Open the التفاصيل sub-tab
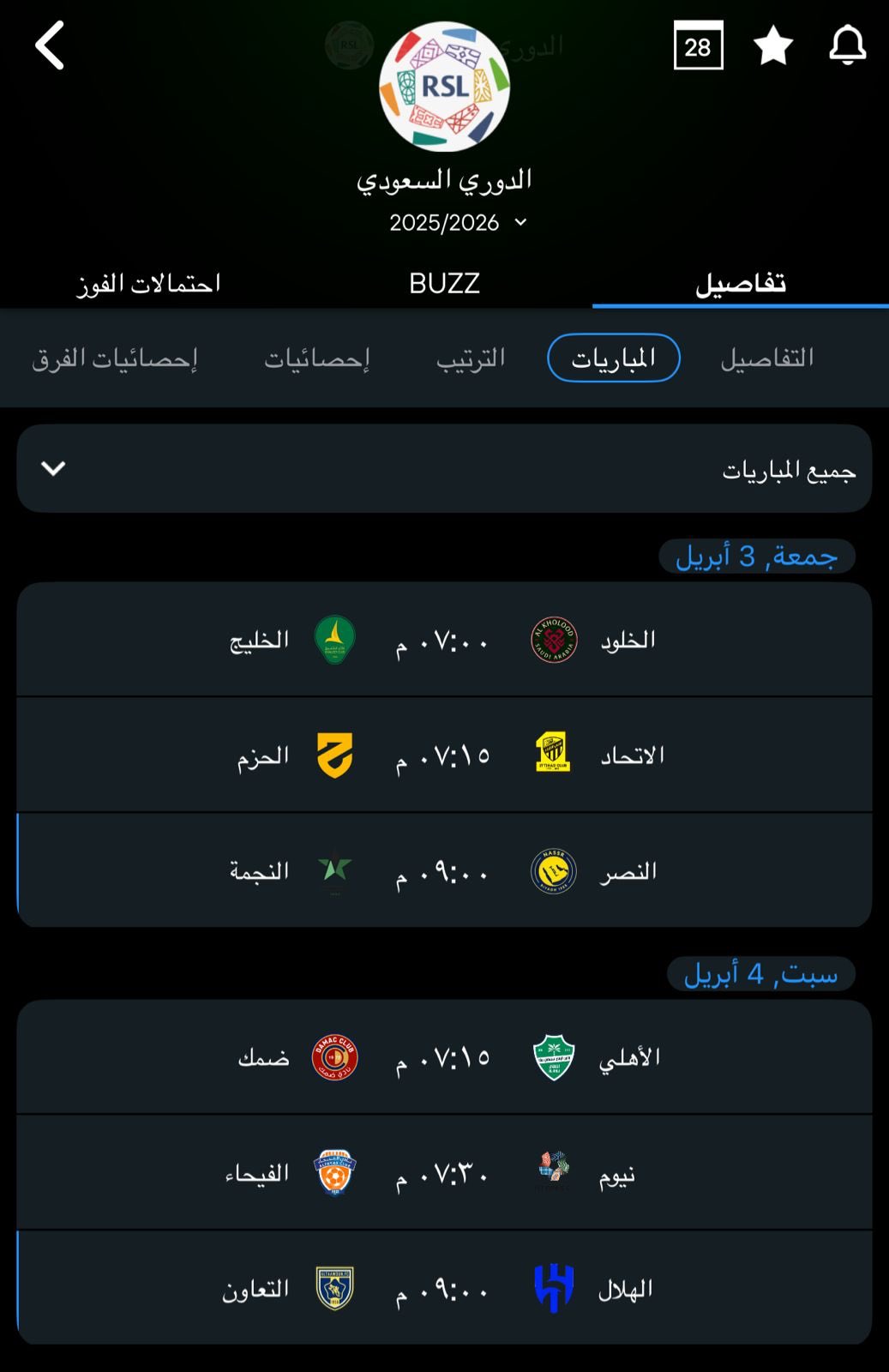This screenshot has height=1372, width=889. coord(766,358)
